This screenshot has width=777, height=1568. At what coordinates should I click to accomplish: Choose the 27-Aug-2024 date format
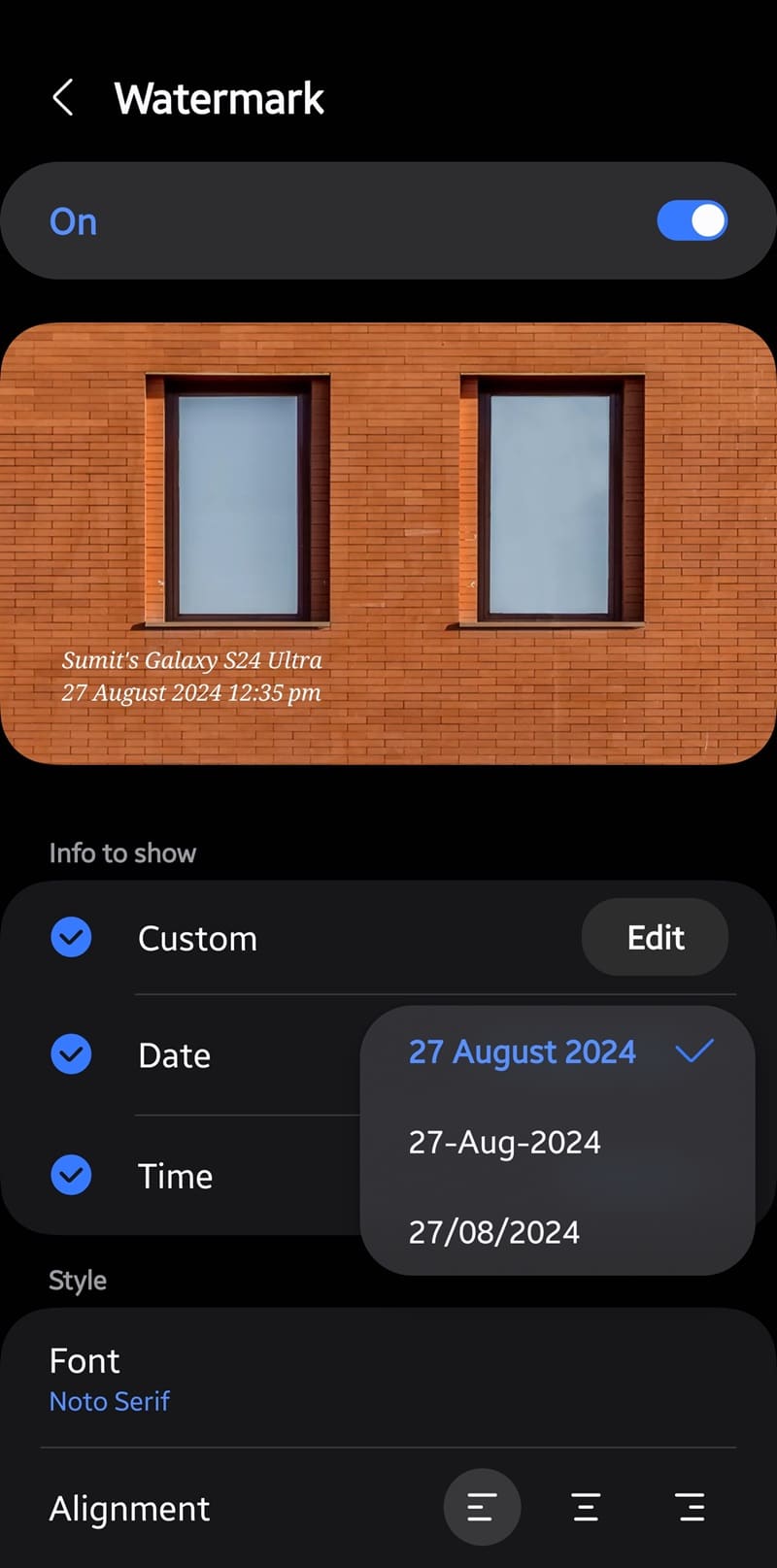(x=557, y=1142)
